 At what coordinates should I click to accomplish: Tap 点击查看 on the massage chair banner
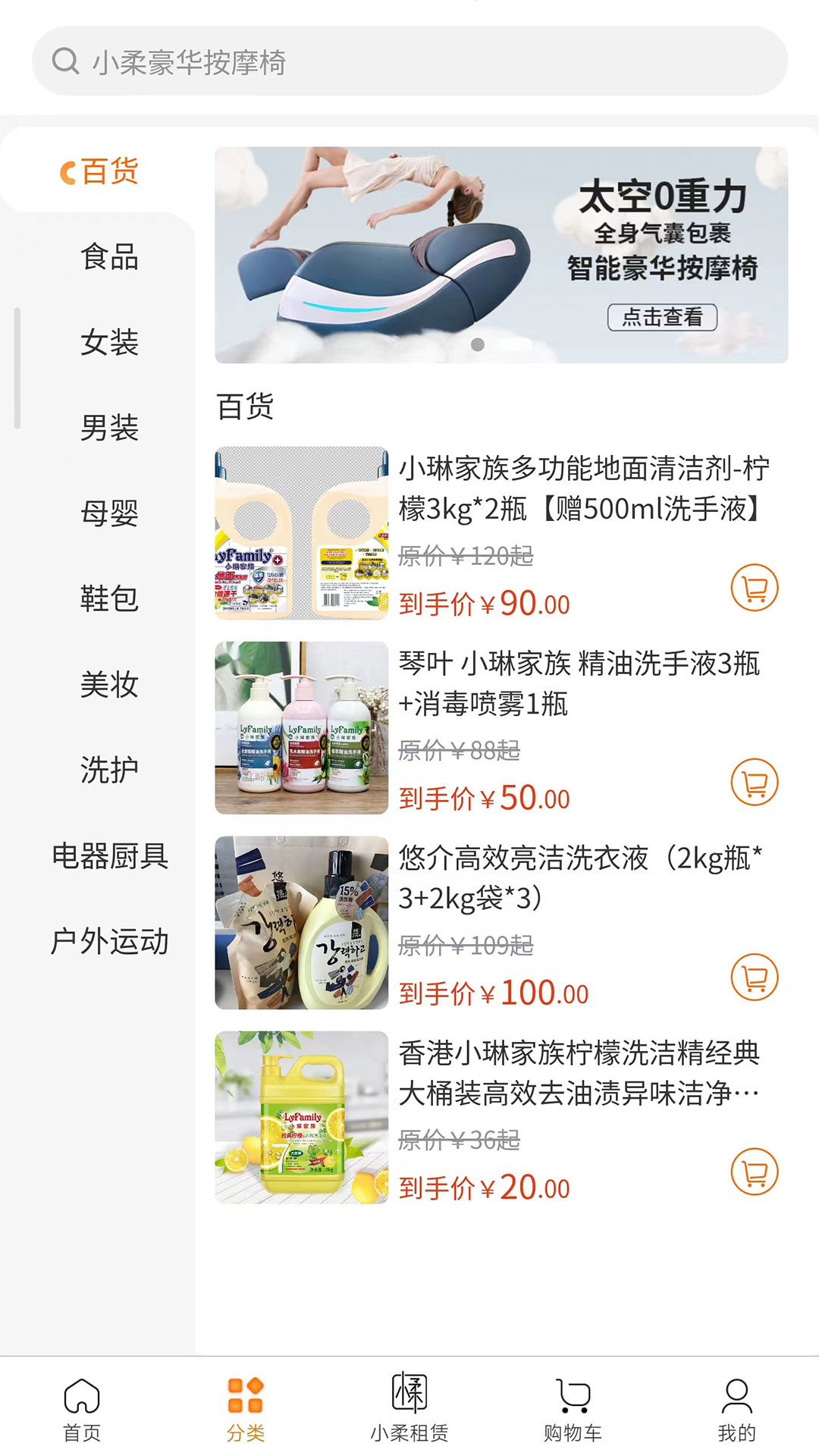point(662,317)
